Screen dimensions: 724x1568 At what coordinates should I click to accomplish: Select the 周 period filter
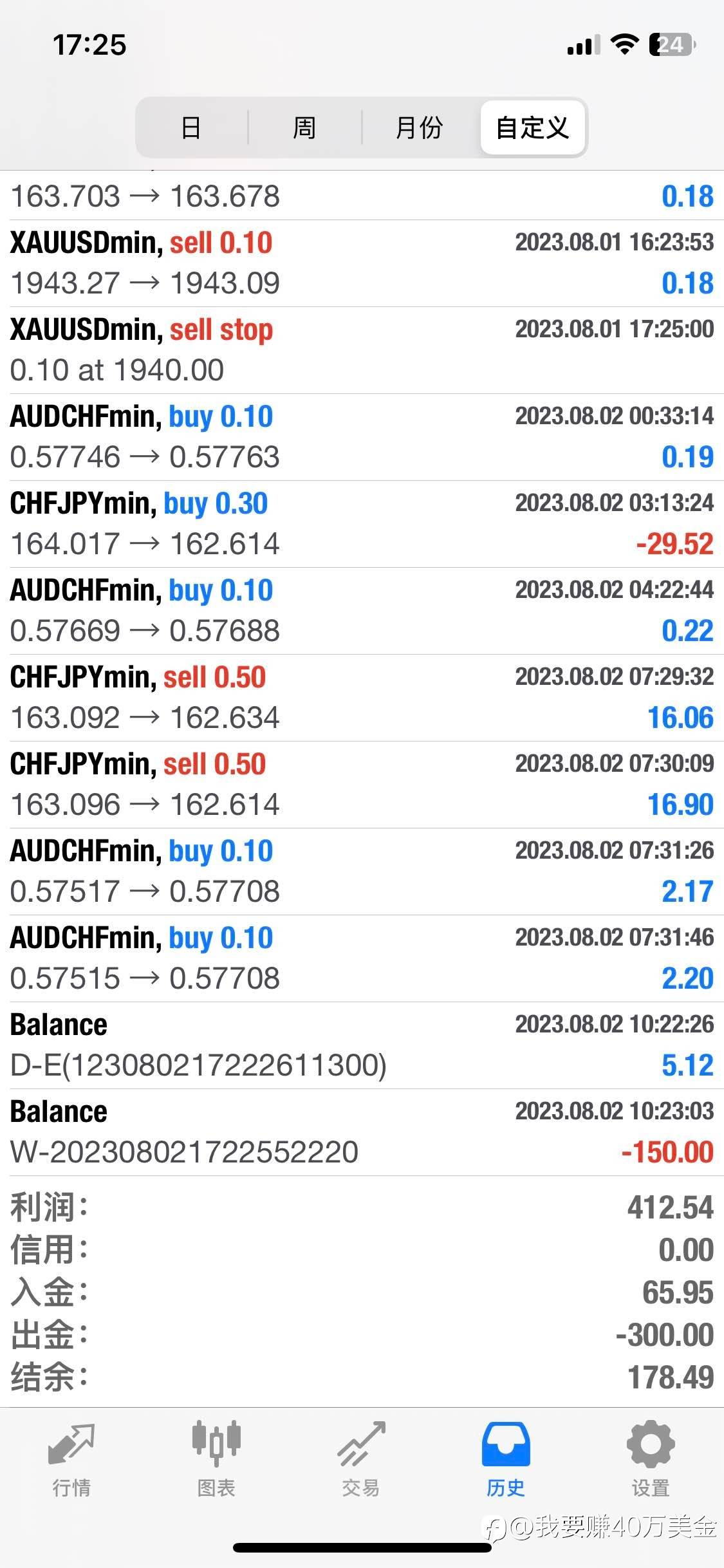click(x=304, y=127)
